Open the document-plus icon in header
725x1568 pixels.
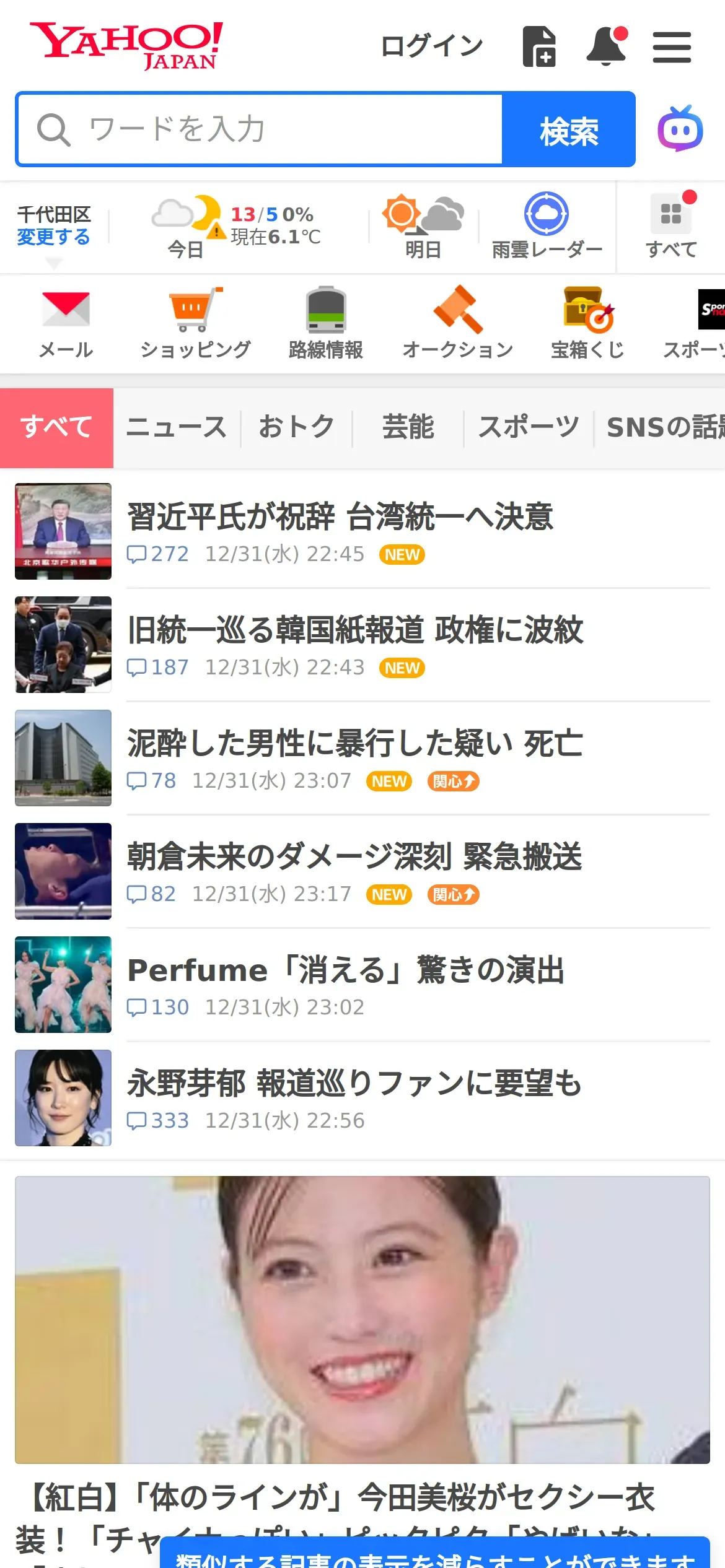[x=539, y=46]
